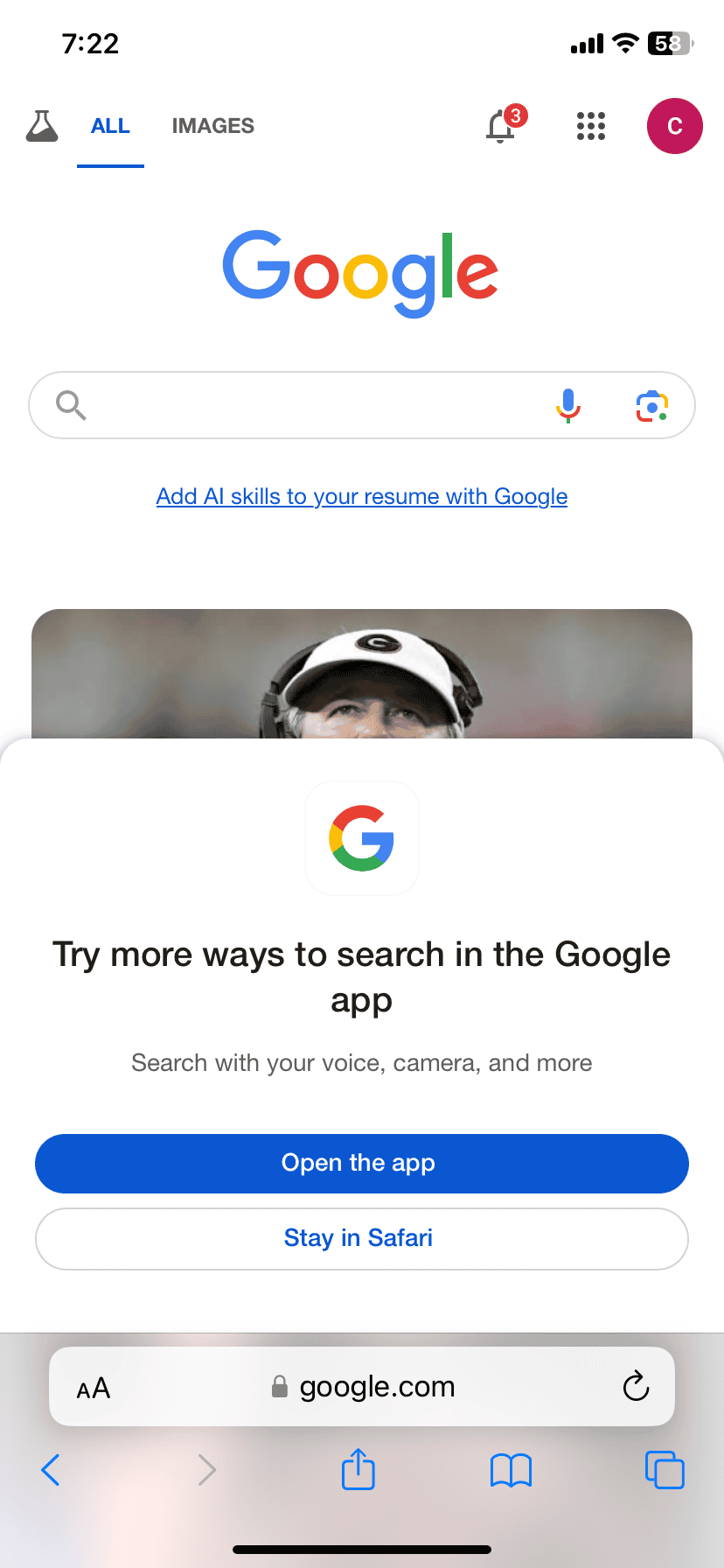
Task: Select the All tab
Action: pos(110,126)
